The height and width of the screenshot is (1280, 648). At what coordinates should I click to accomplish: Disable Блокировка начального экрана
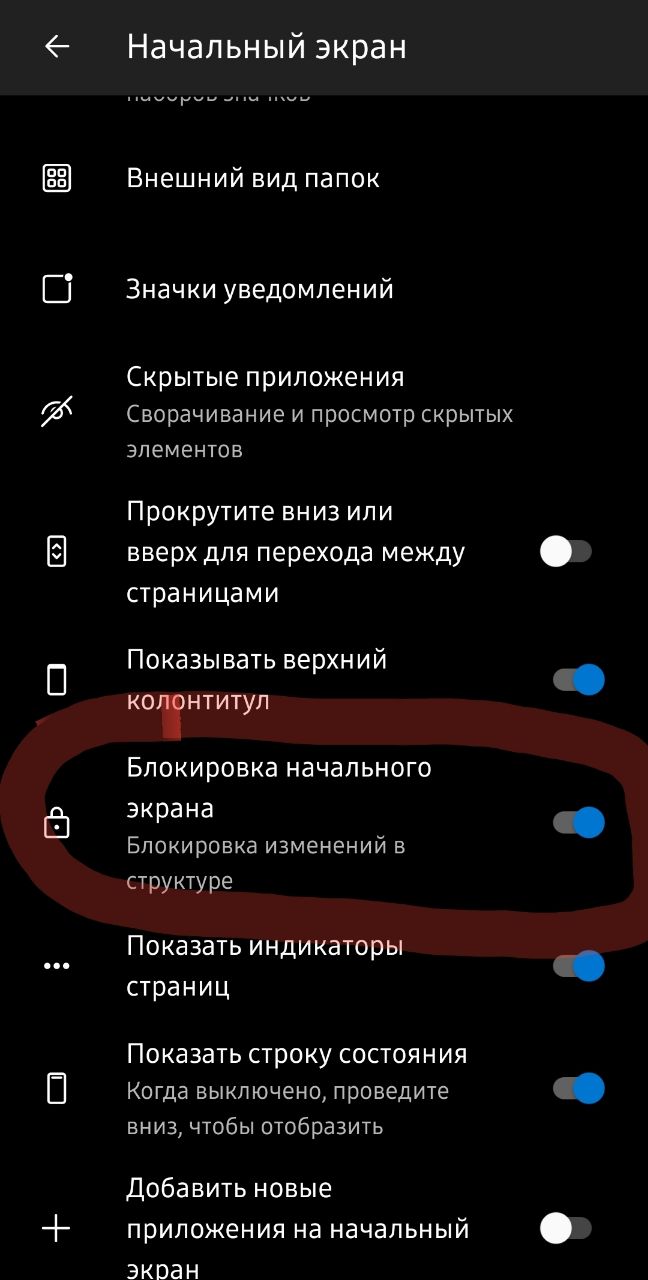[579, 822]
